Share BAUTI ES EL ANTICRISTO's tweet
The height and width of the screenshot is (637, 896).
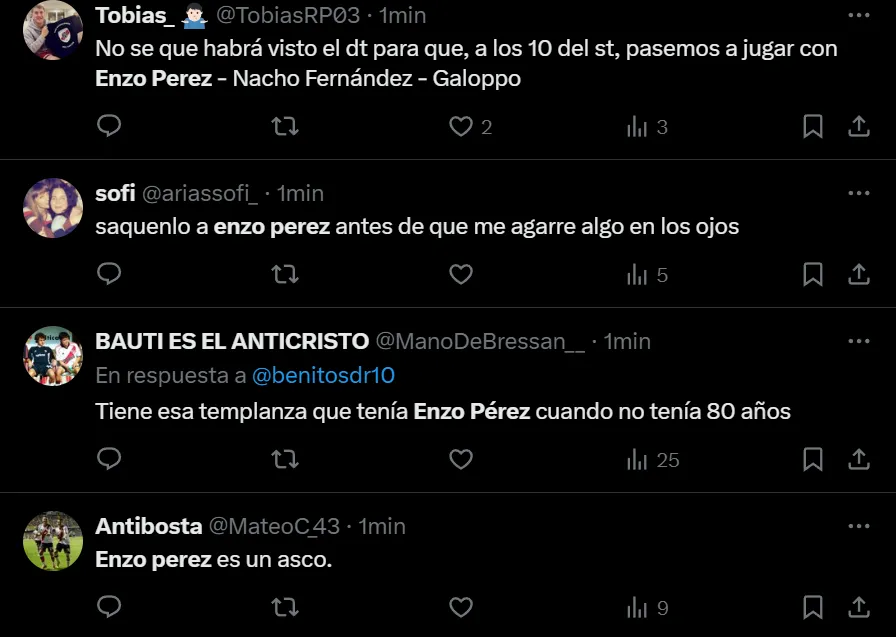pos(858,459)
